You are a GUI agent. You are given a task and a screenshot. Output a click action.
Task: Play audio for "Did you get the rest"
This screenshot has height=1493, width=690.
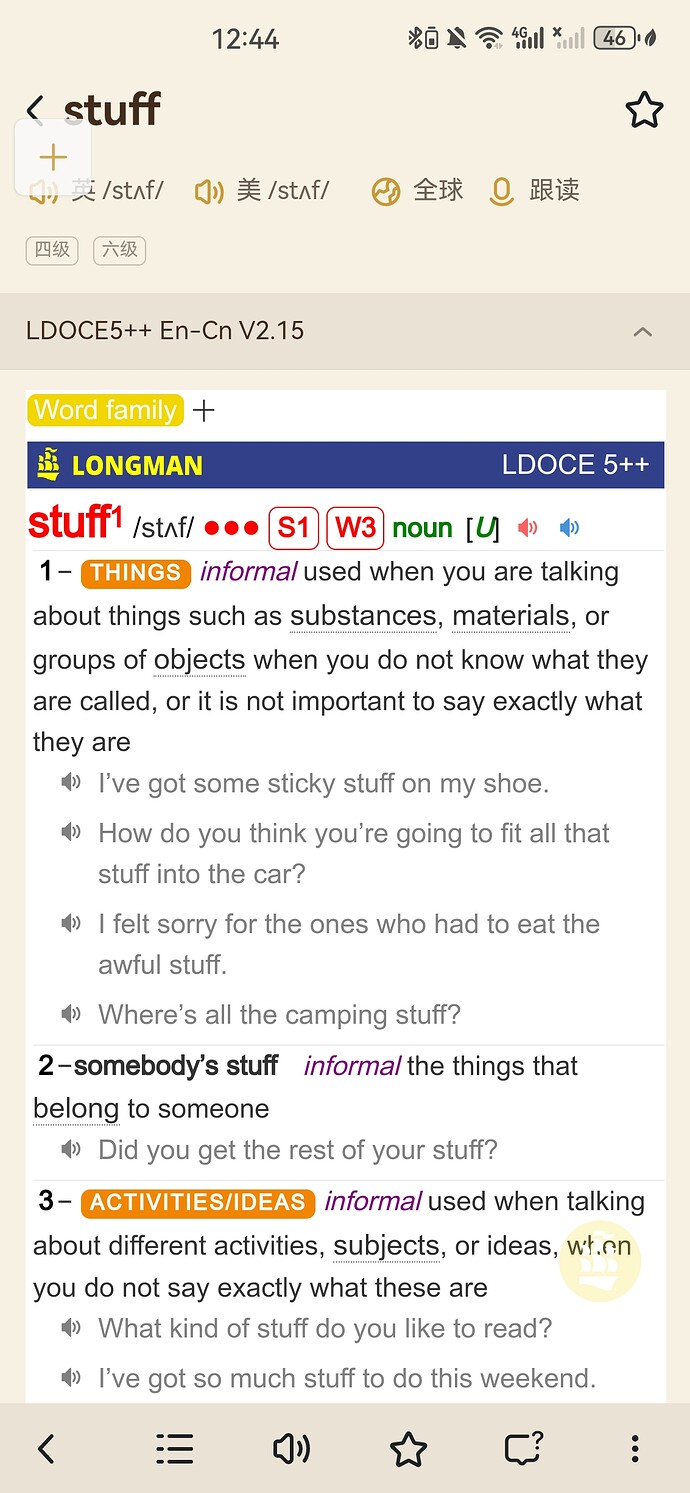(71, 1149)
